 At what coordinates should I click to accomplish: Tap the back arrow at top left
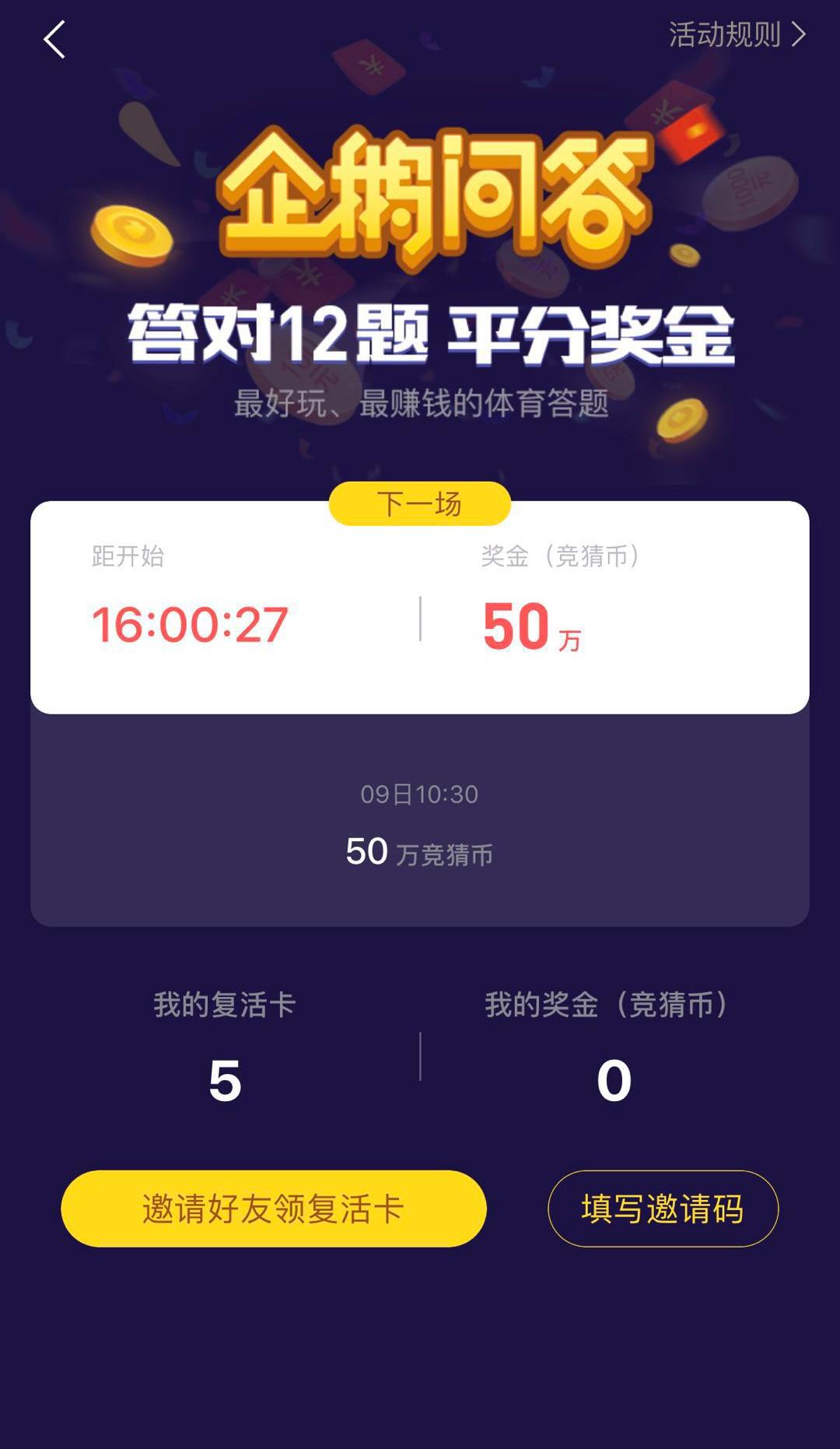(54, 39)
